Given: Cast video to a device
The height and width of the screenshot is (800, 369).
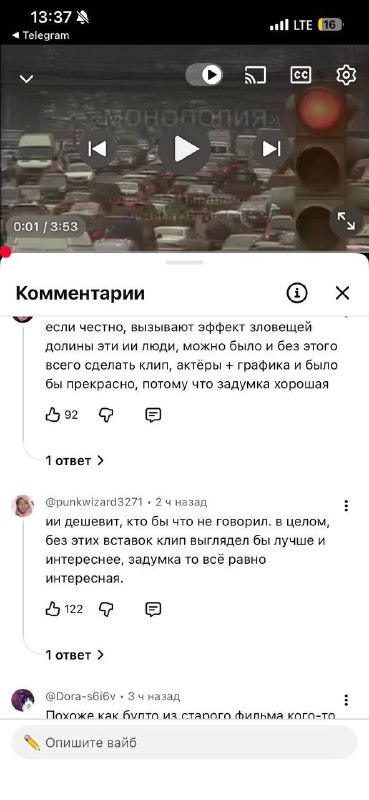Looking at the screenshot, I should coord(255,76).
